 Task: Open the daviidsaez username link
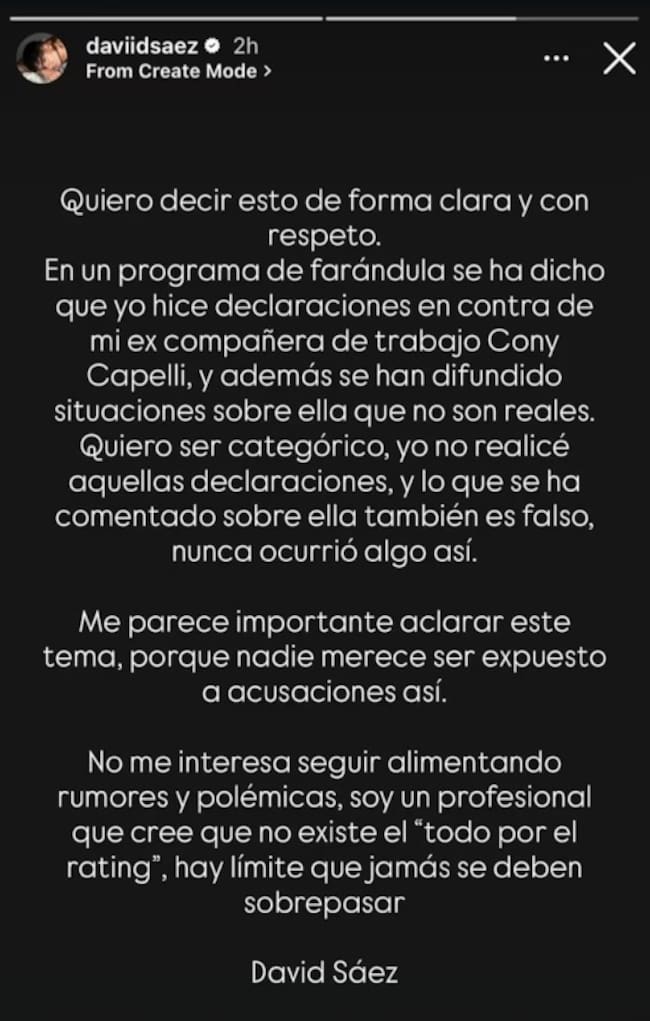click(140, 47)
